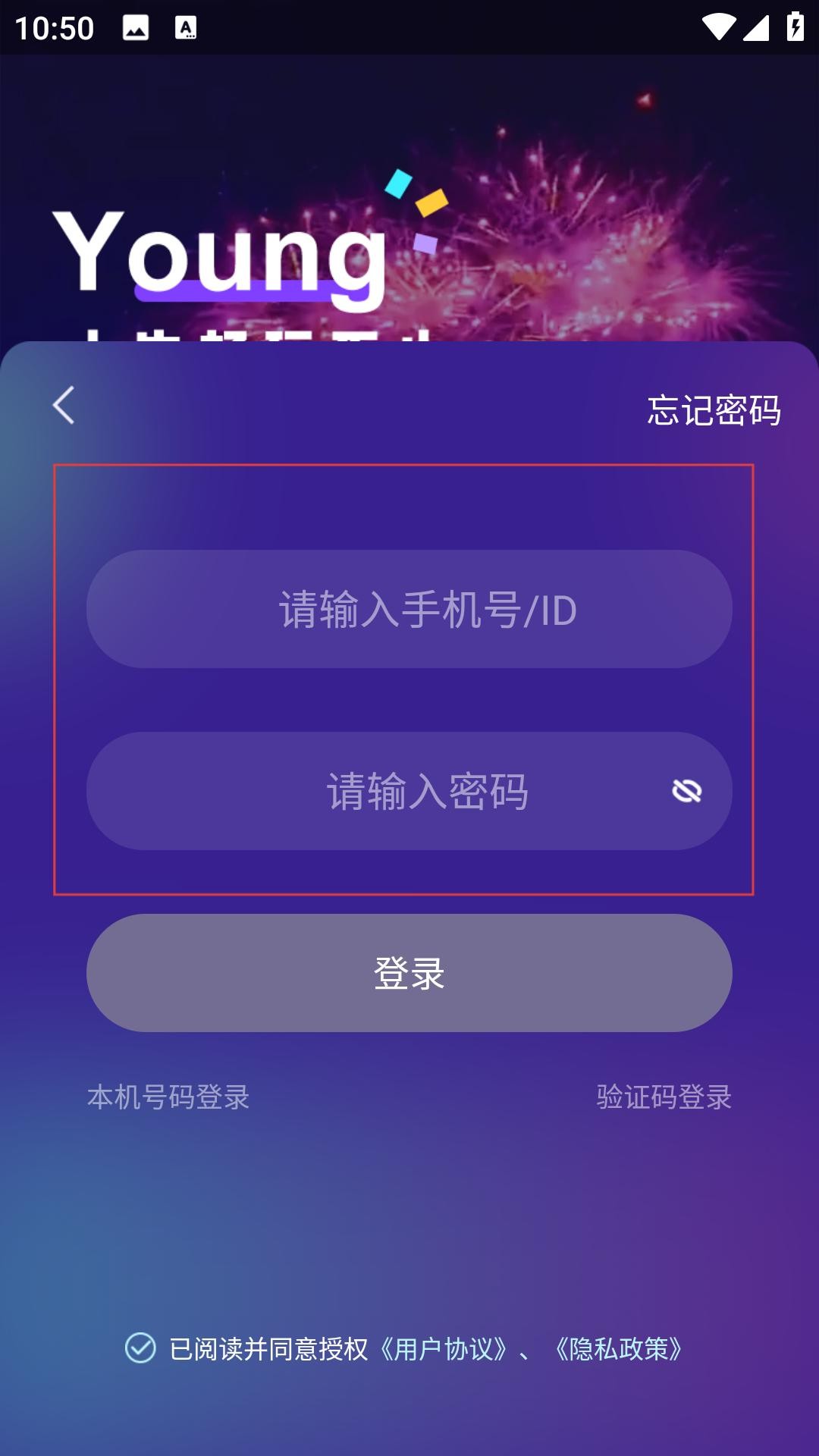Choose 本机号码登录 local number login
The width and height of the screenshot is (819, 1456).
coord(168,1097)
